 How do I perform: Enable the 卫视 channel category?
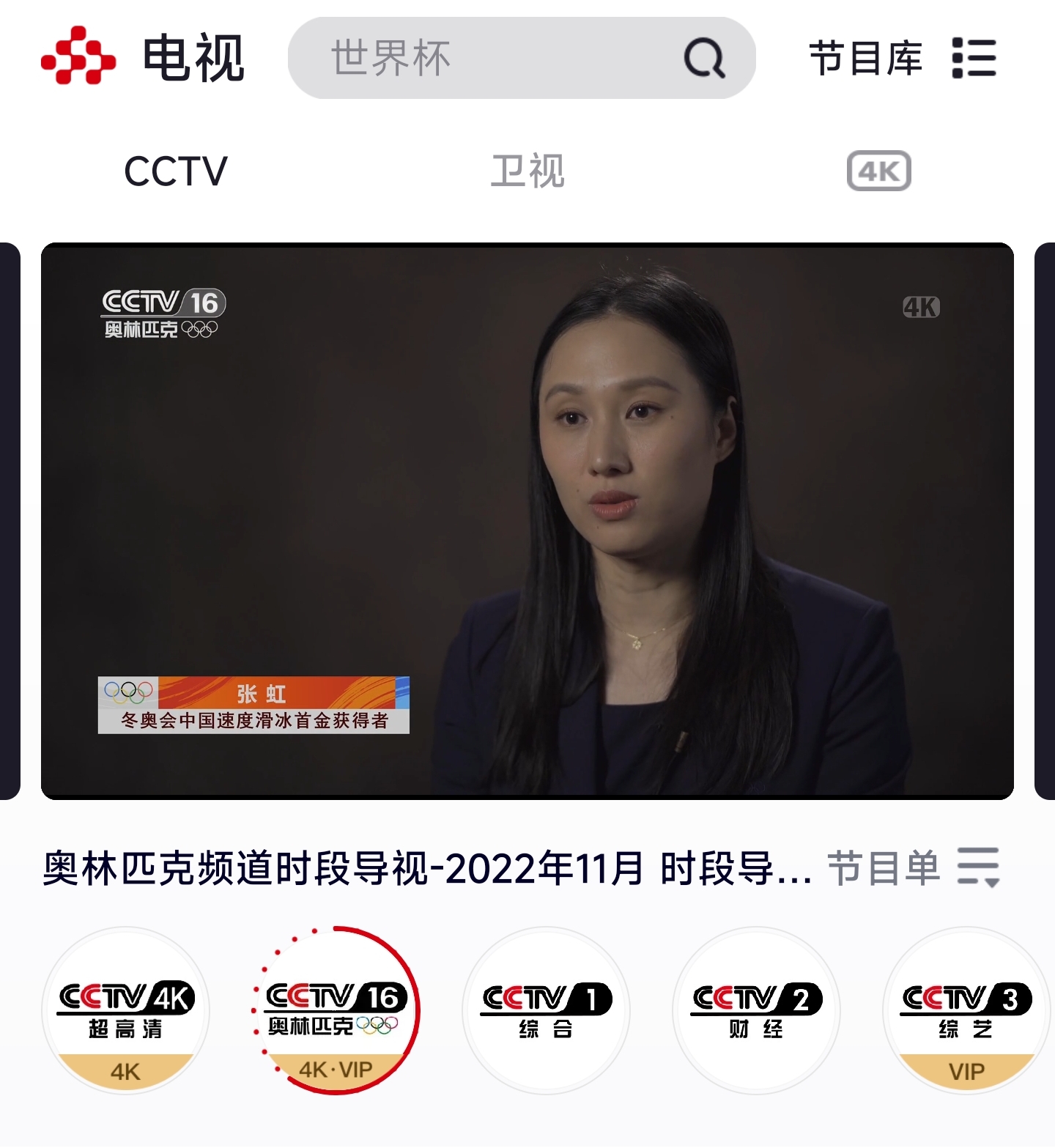[528, 170]
